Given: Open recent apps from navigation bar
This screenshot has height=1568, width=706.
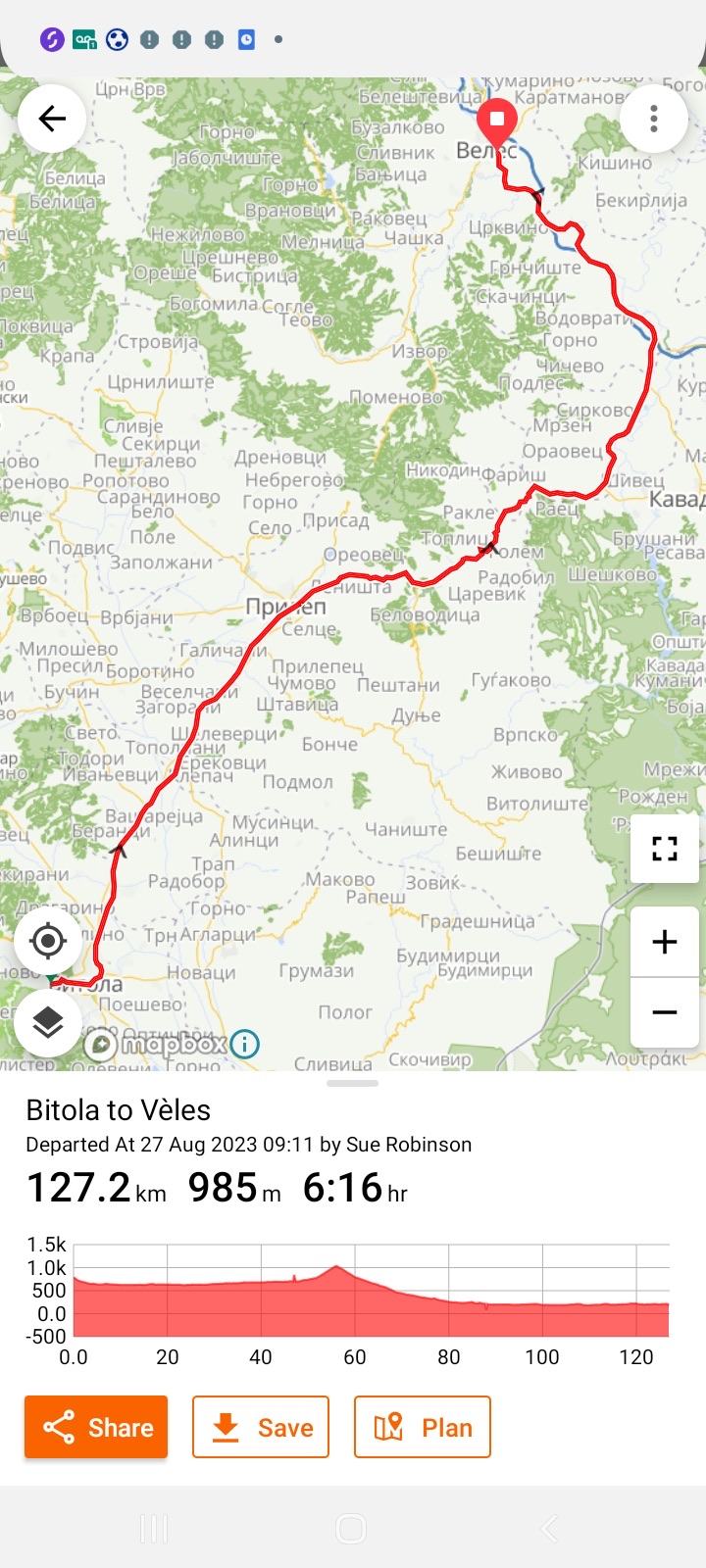Looking at the screenshot, I should click(154, 1528).
